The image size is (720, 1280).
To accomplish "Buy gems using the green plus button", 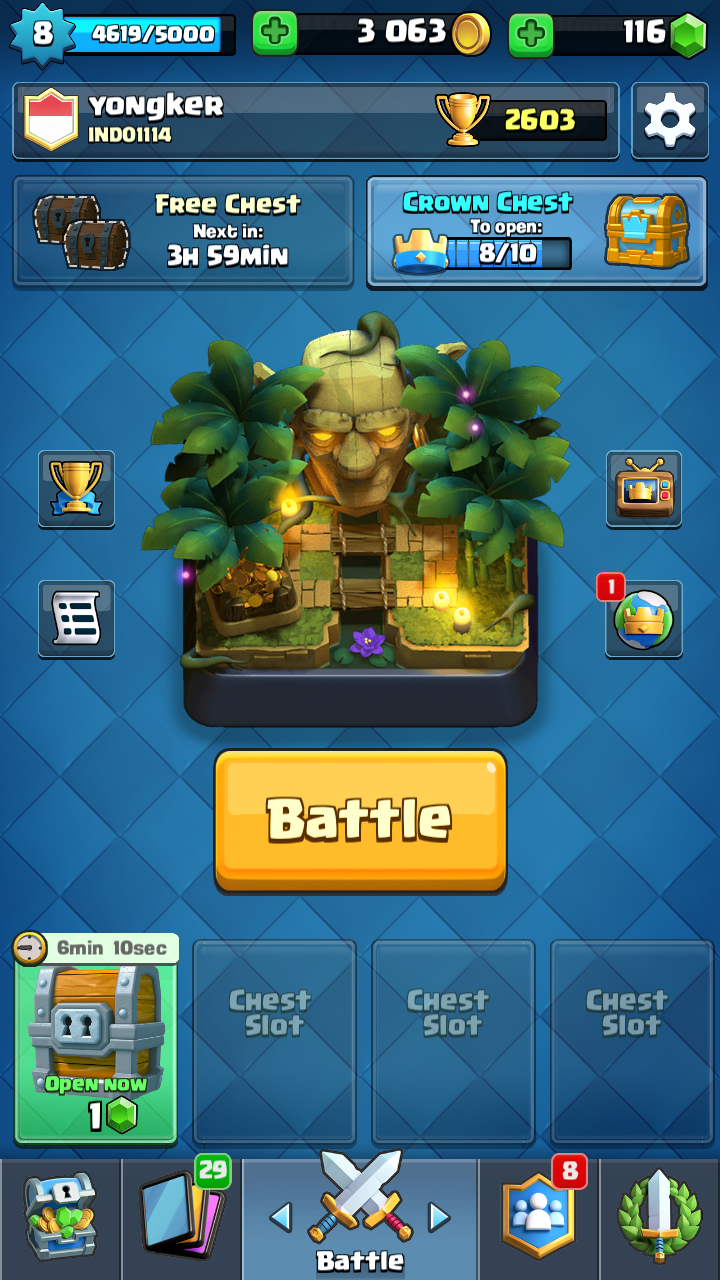I will (x=531, y=34).
